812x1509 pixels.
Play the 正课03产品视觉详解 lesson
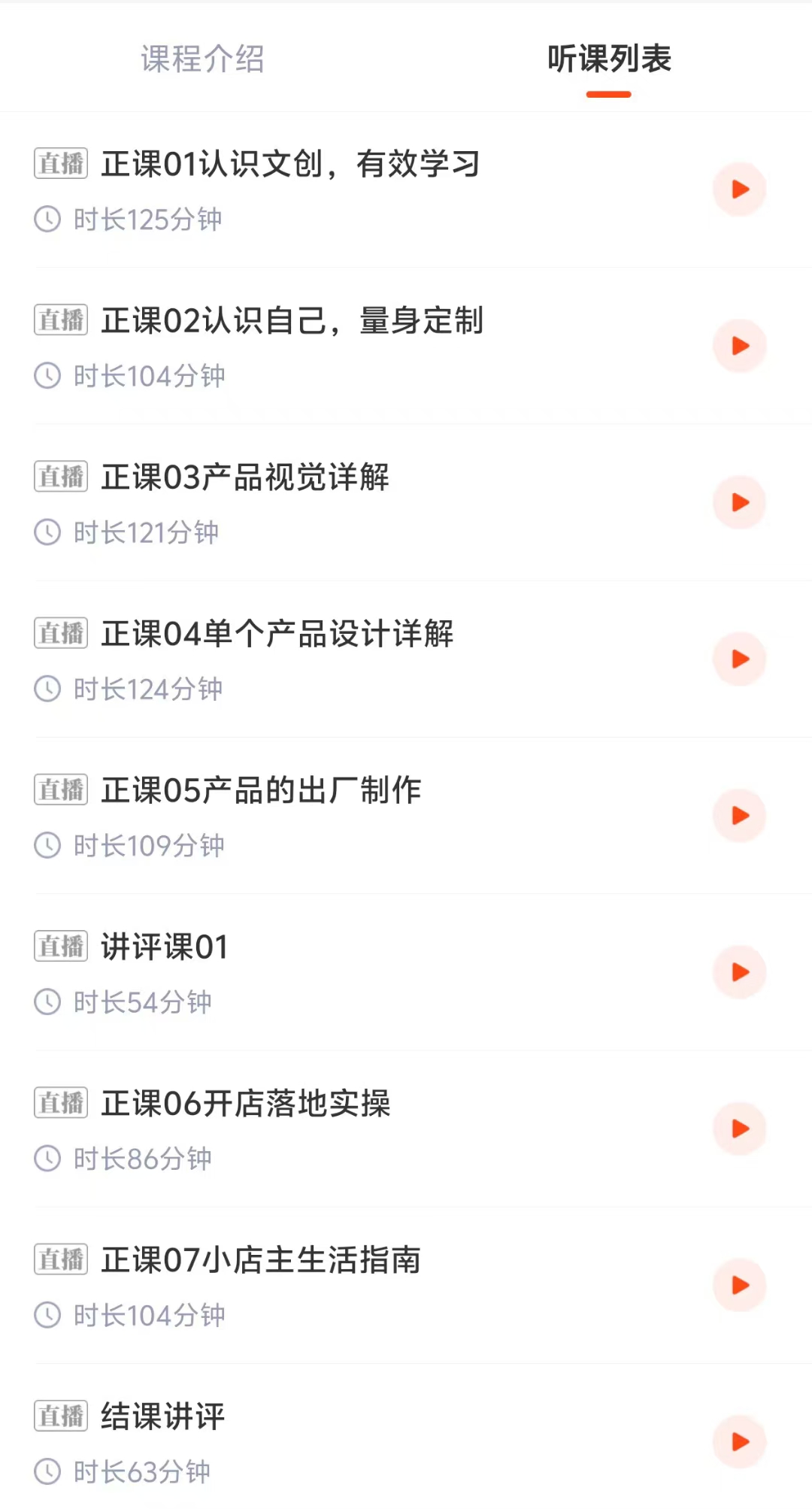coord(740,502)
